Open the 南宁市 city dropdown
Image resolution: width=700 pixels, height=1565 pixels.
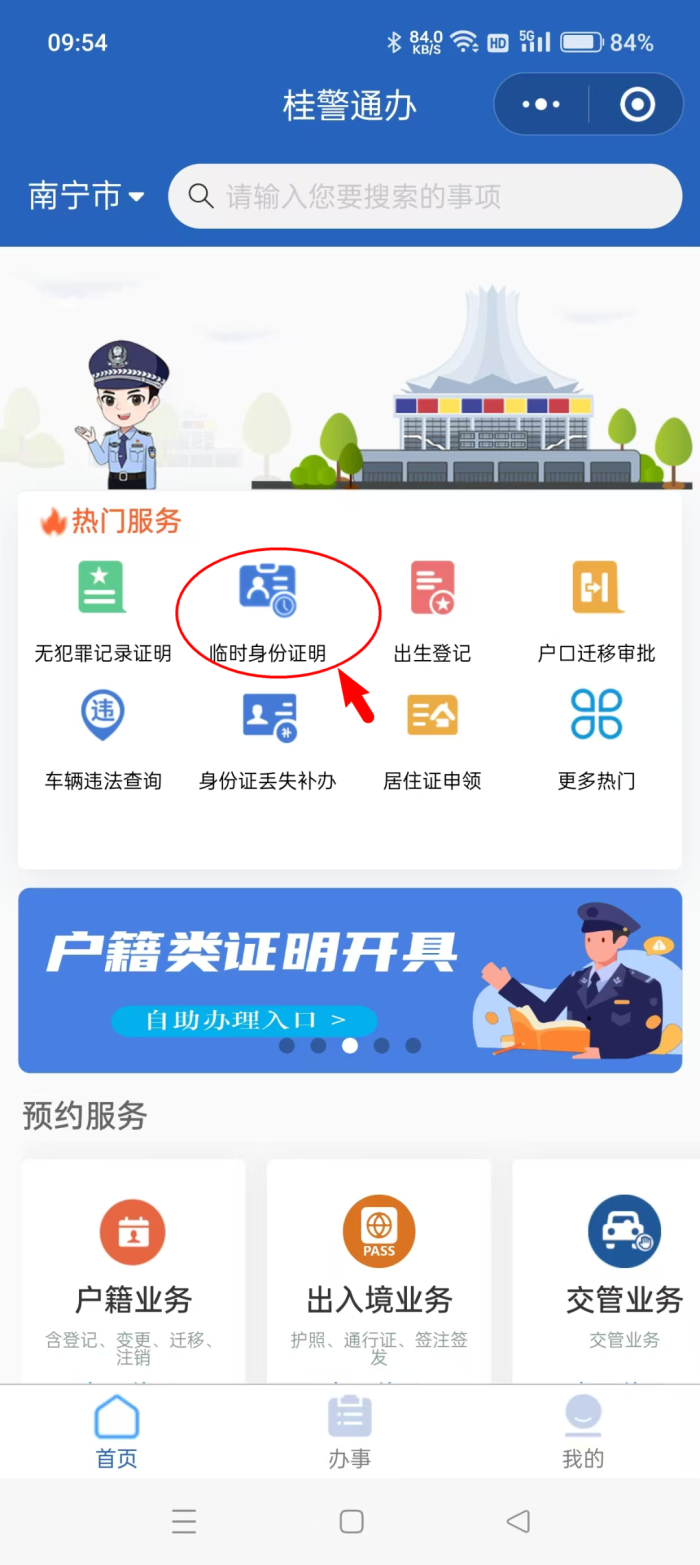pyautogui.click(x=86, y=196)
